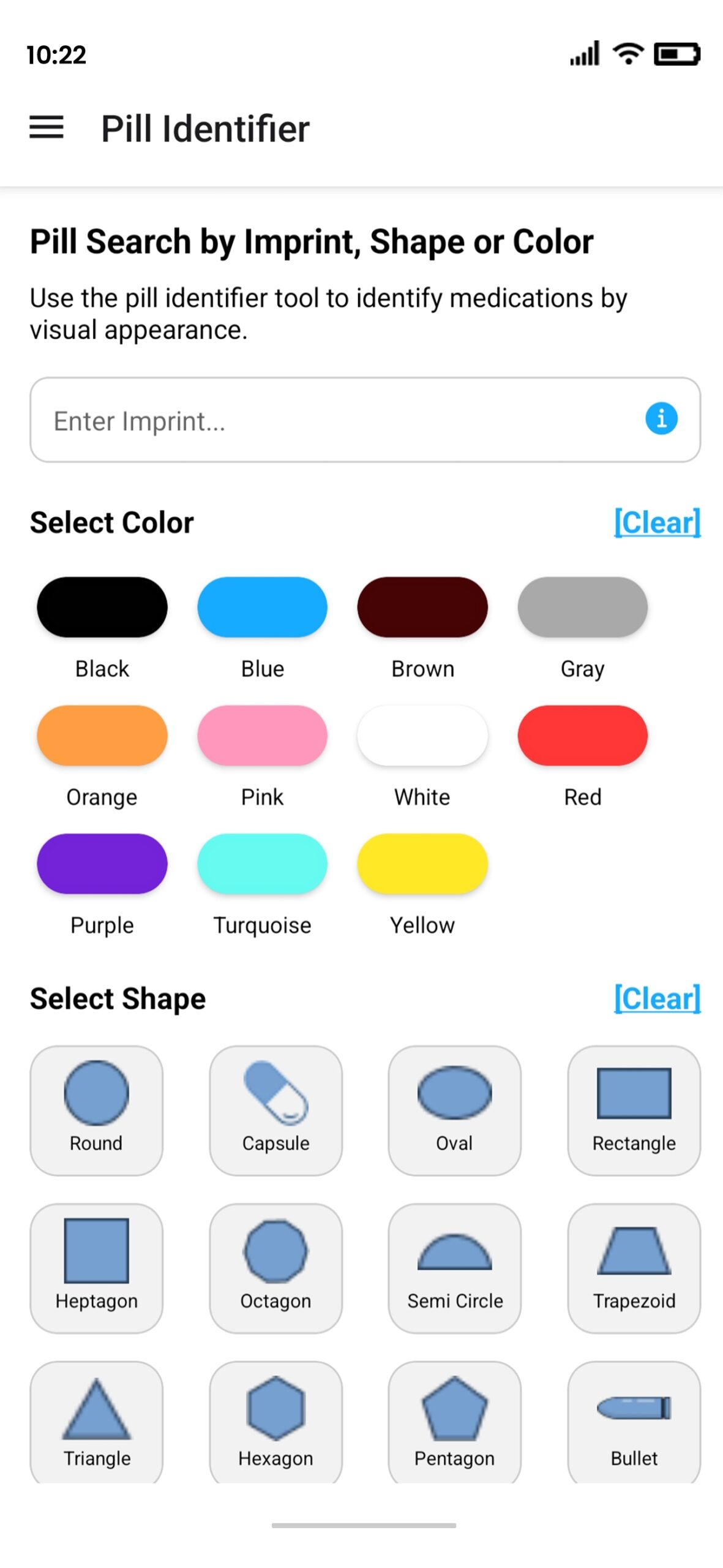Choose the Semi Circle shape

coord(454,1268)
